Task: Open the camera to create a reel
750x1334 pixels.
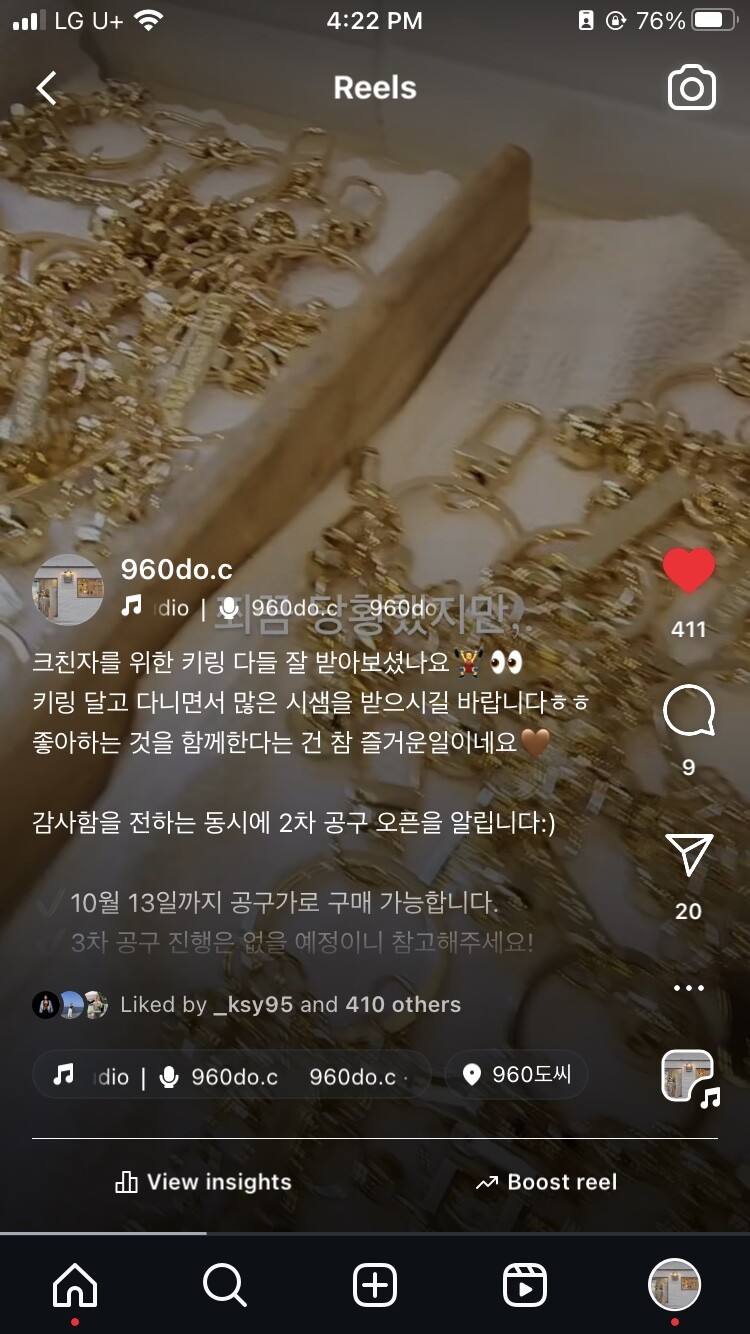Action: (x=692, y=88)
